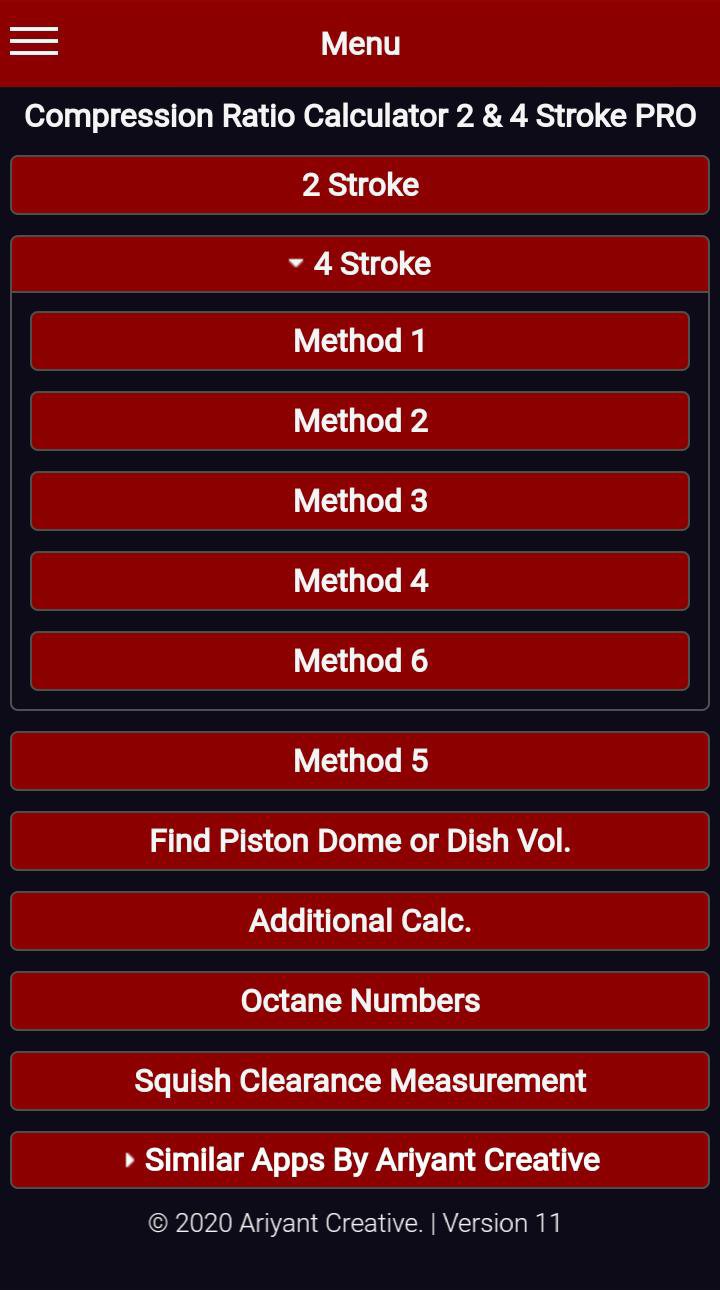Open the Additional Calc. section
Viewport: 720px width, 1290px height.
pos(360,921)
